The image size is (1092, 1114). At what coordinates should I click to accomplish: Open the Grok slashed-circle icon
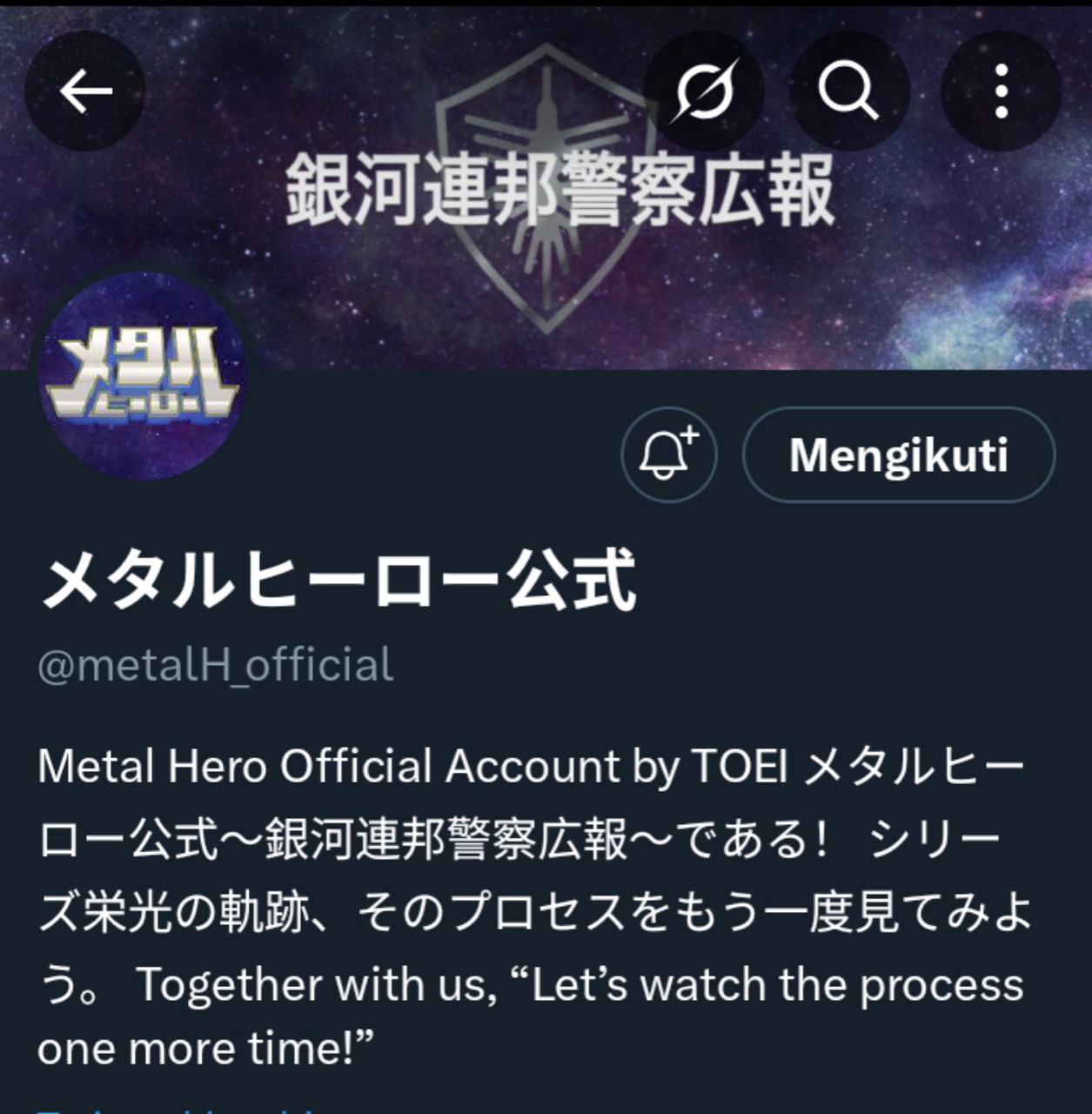coord(704,91)
